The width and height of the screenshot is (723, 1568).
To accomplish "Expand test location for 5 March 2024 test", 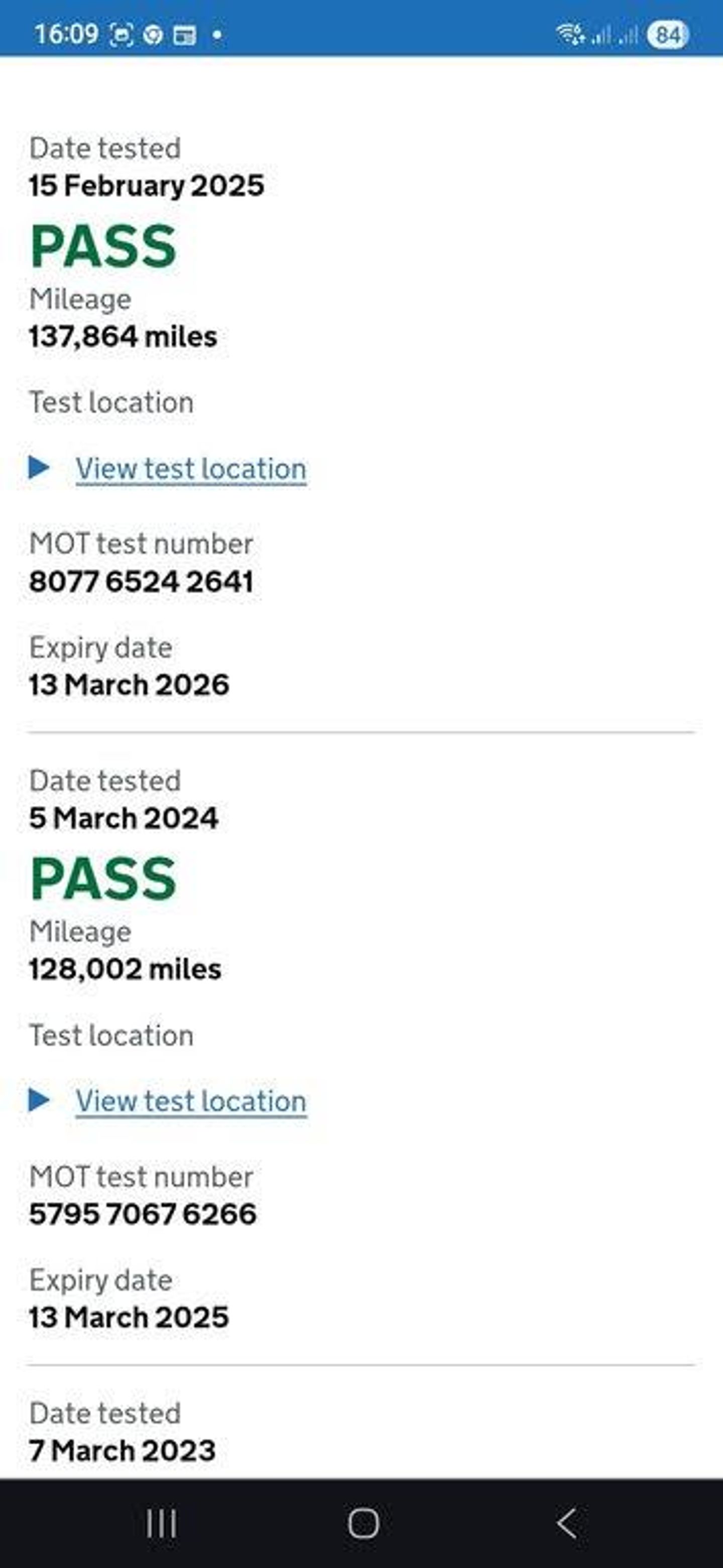I will tap(190, 1101).
